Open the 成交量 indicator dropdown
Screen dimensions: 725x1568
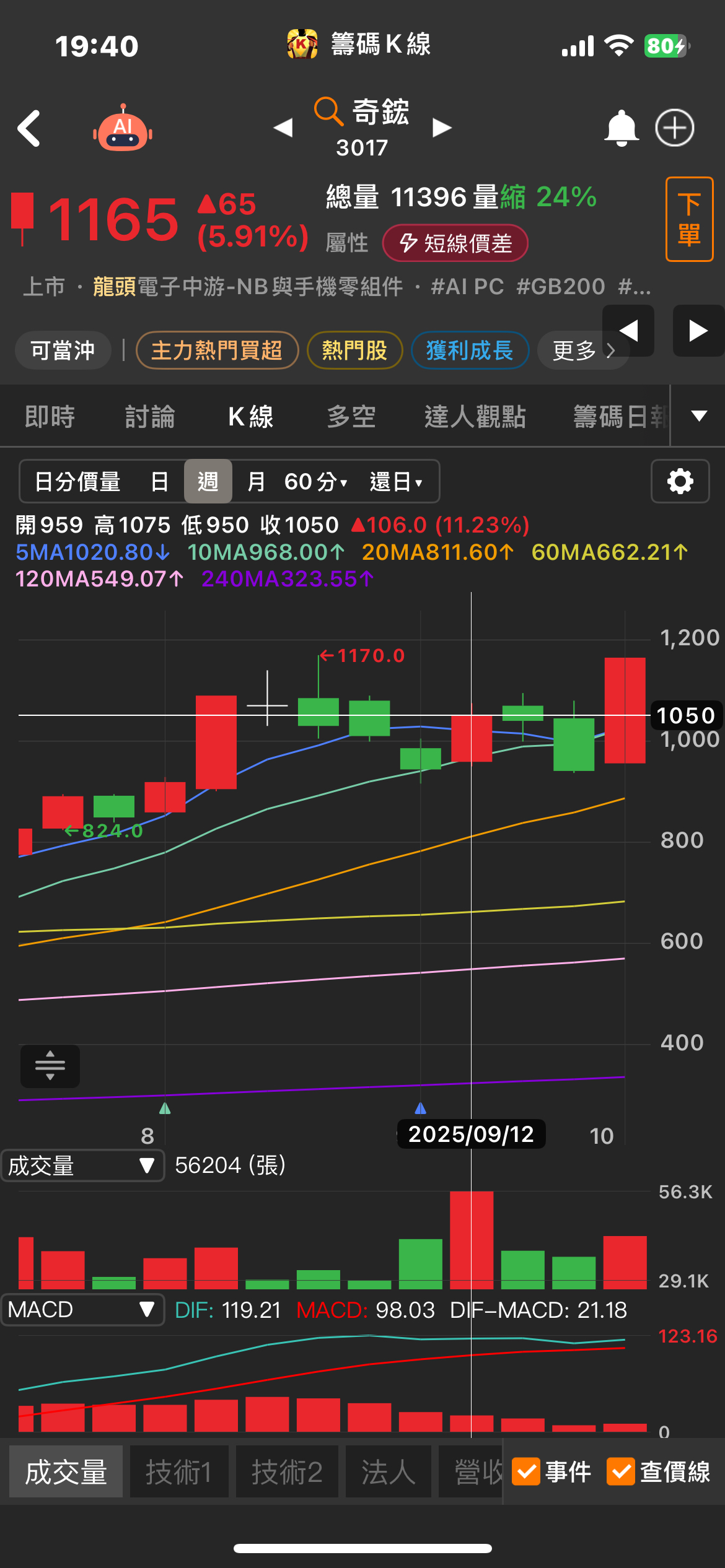[82, 1165]
